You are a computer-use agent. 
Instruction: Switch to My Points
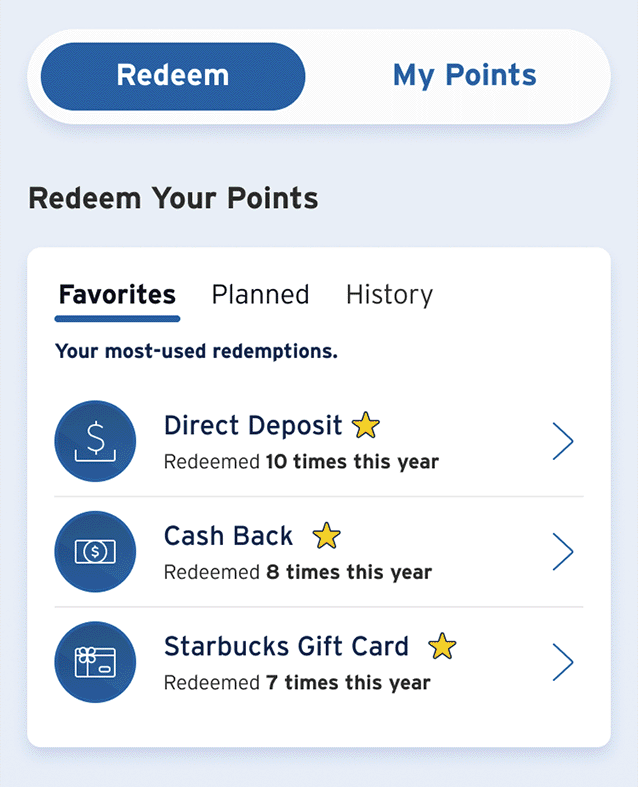464,76
